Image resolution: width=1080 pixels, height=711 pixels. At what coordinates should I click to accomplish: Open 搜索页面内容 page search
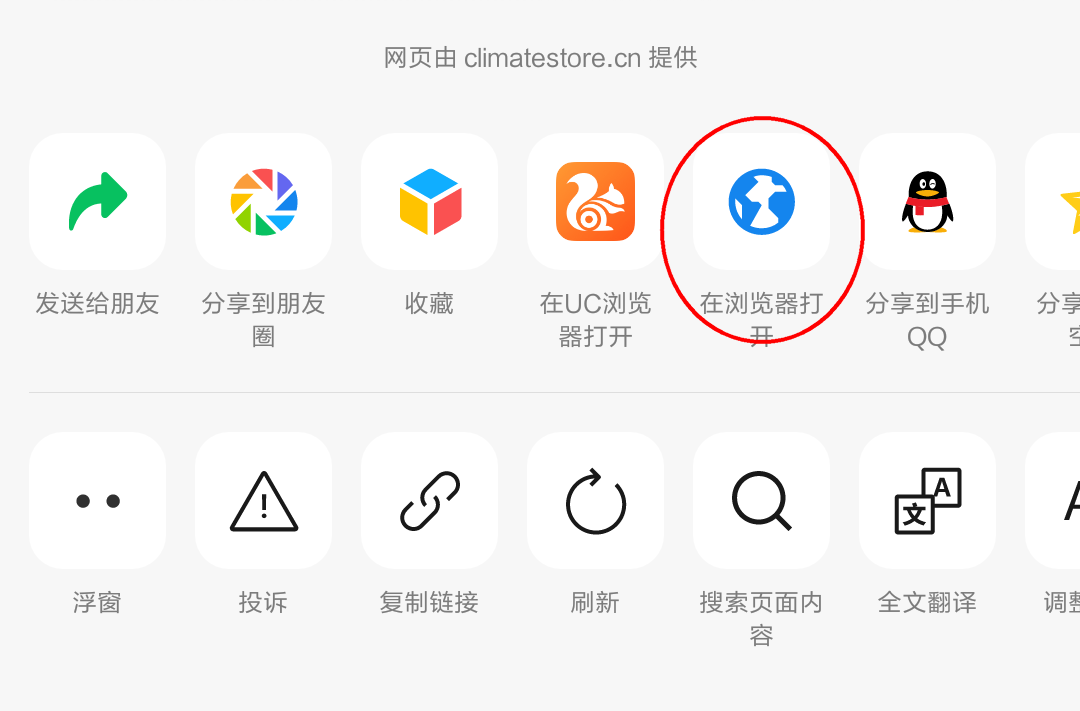pyautogui.click(x=762, y=500)
